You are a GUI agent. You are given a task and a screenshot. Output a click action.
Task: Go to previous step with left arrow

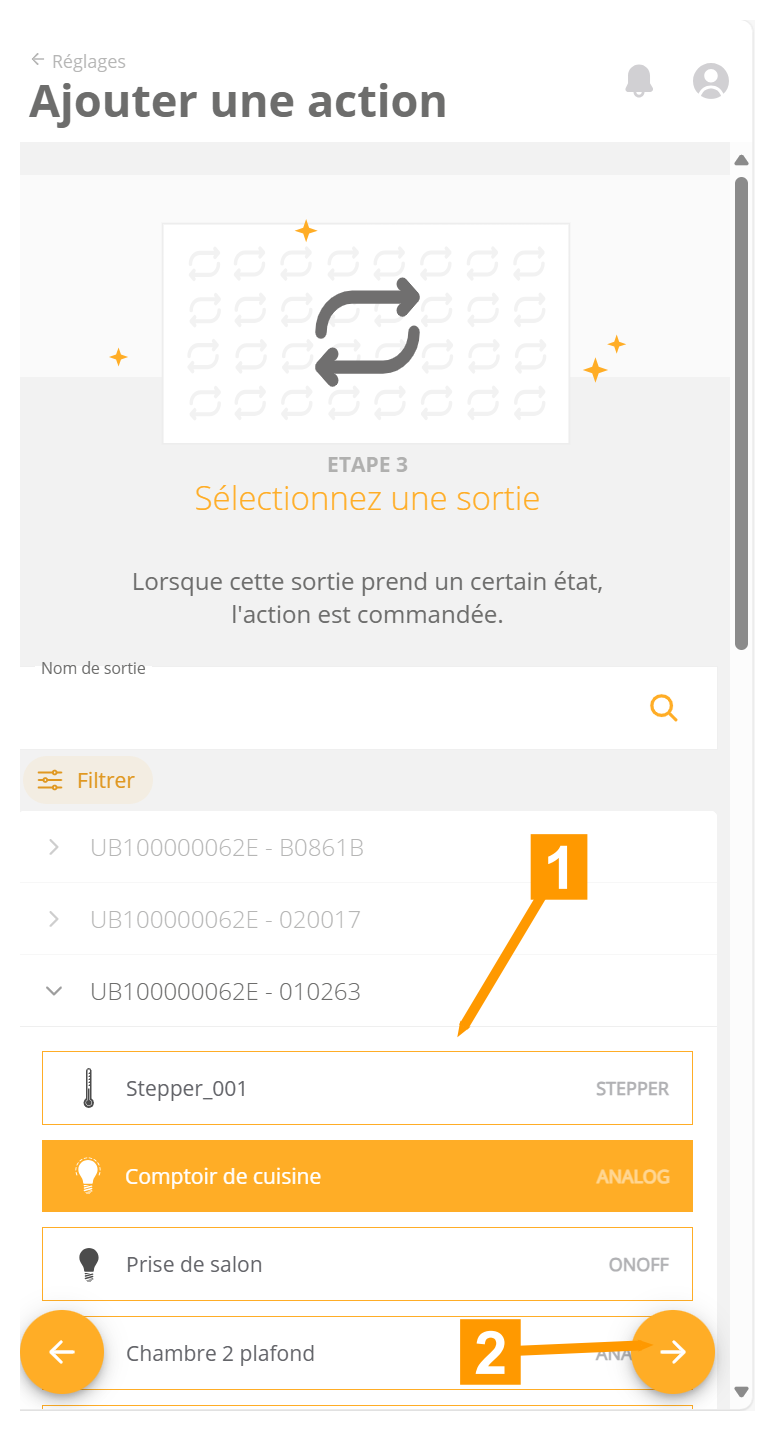[x=62, y=1352]
